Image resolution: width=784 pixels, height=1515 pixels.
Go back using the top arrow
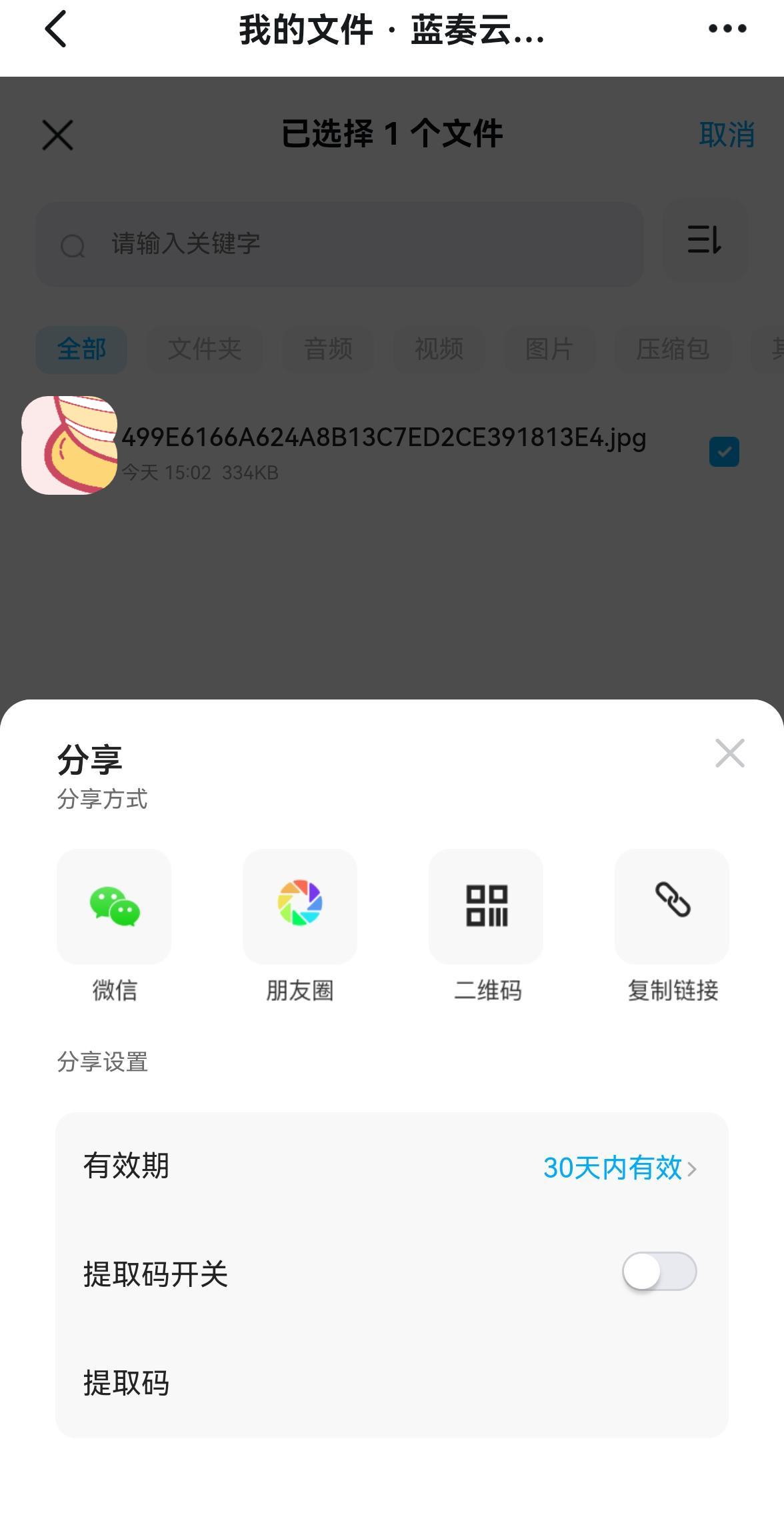point(56,29)
